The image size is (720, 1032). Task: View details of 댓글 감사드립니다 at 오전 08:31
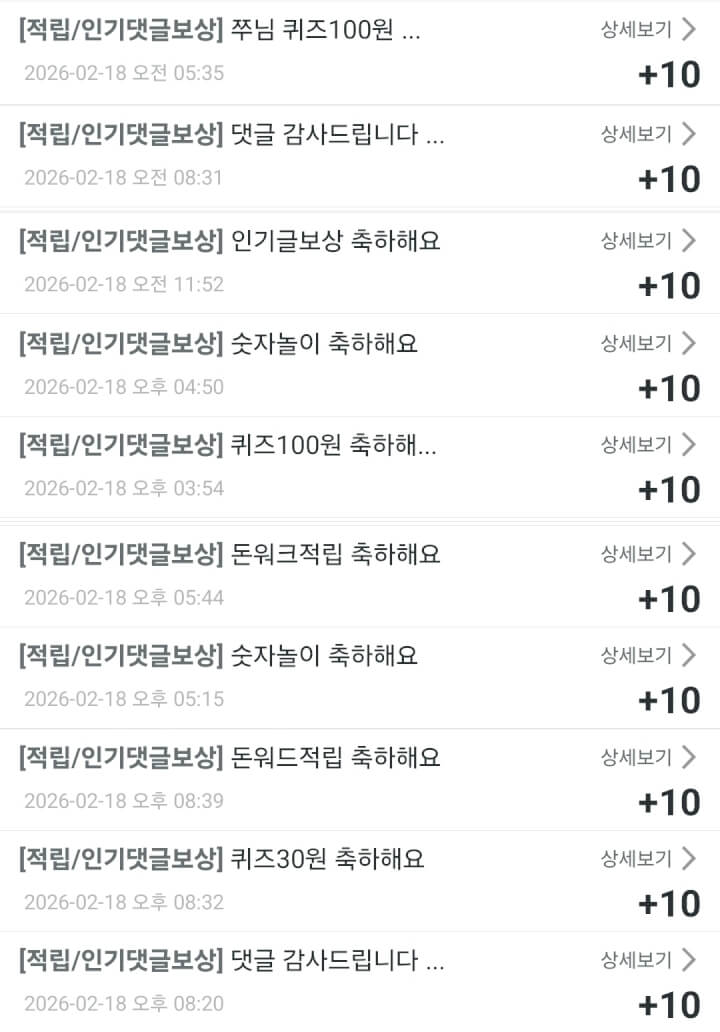point(647,134)
